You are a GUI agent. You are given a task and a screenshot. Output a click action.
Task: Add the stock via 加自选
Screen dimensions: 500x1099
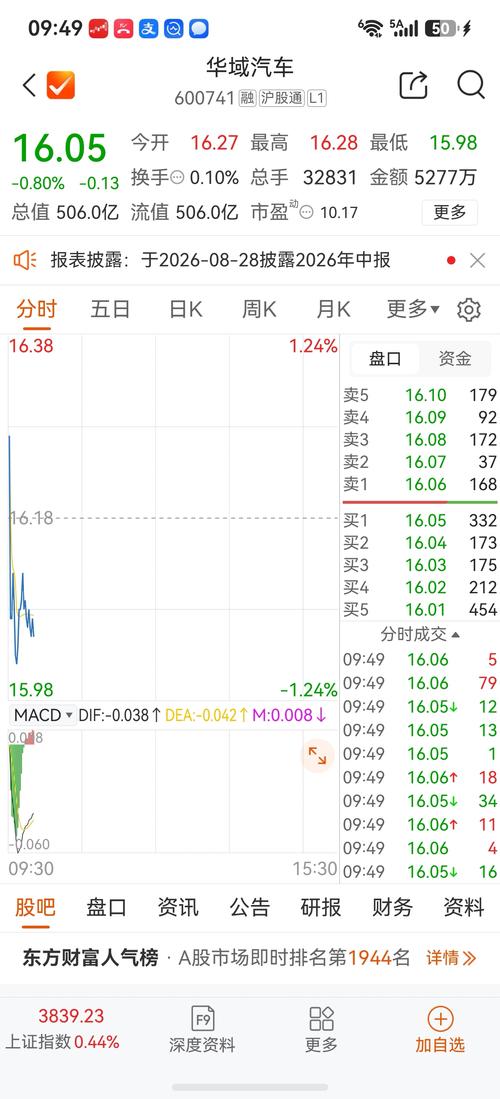click(x=440, y=1030)
